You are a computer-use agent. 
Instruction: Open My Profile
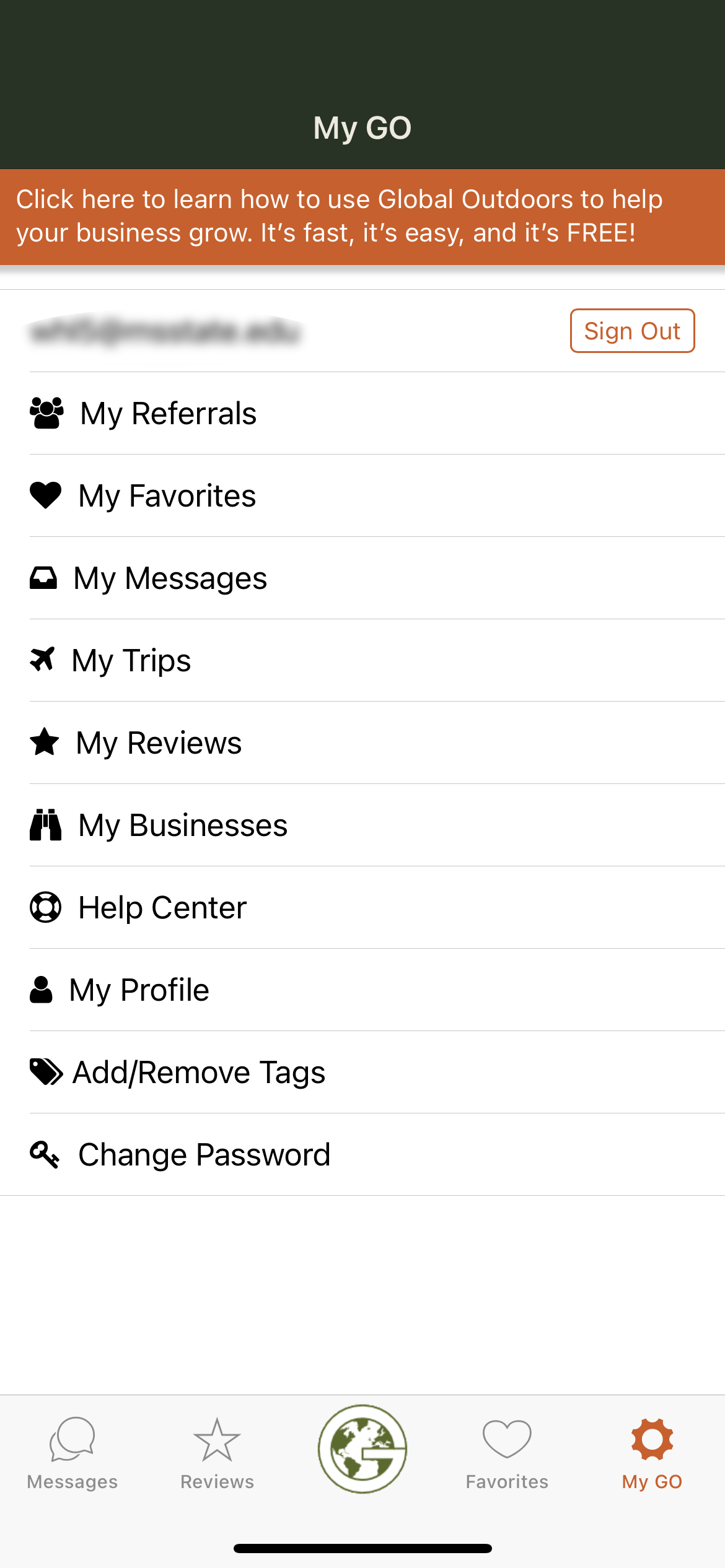pyautogui.click(x=362, y=990)
